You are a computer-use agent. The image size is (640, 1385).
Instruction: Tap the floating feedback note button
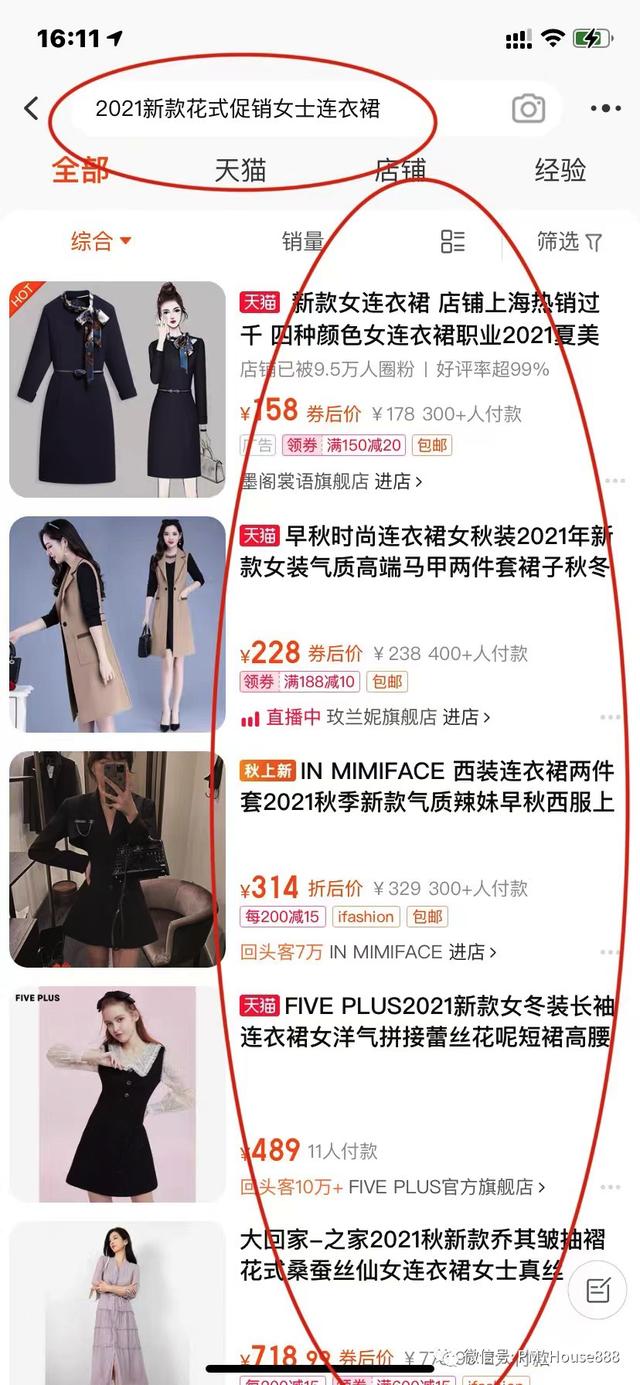tap(598, 1290)
